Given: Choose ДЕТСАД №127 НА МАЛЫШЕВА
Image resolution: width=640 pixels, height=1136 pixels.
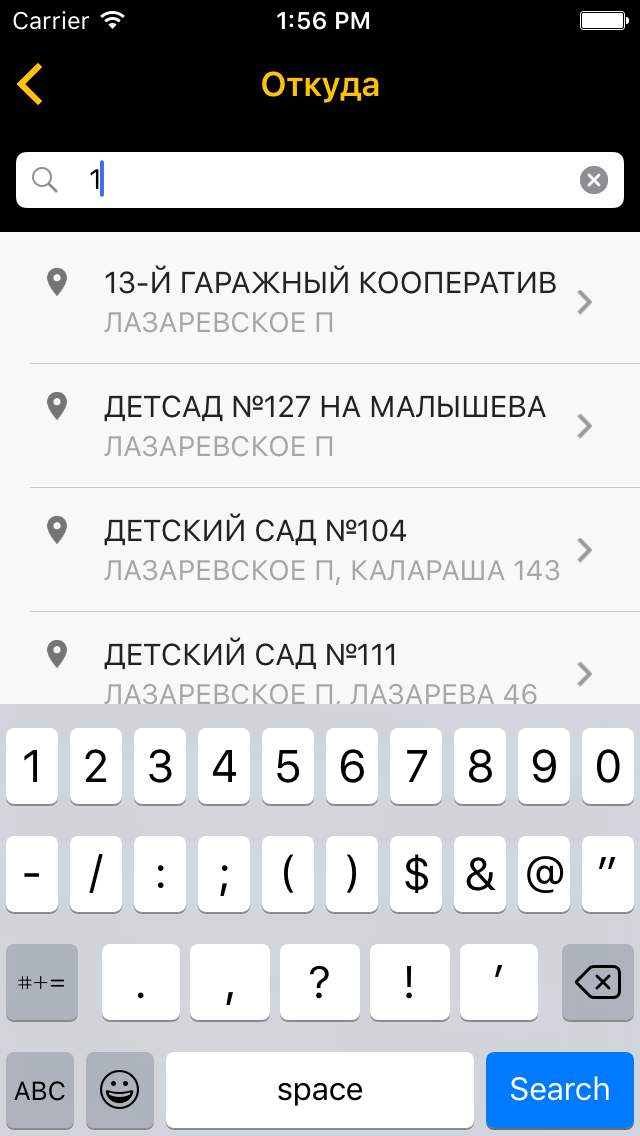Looking at the screenshot, I should [320, 426].
